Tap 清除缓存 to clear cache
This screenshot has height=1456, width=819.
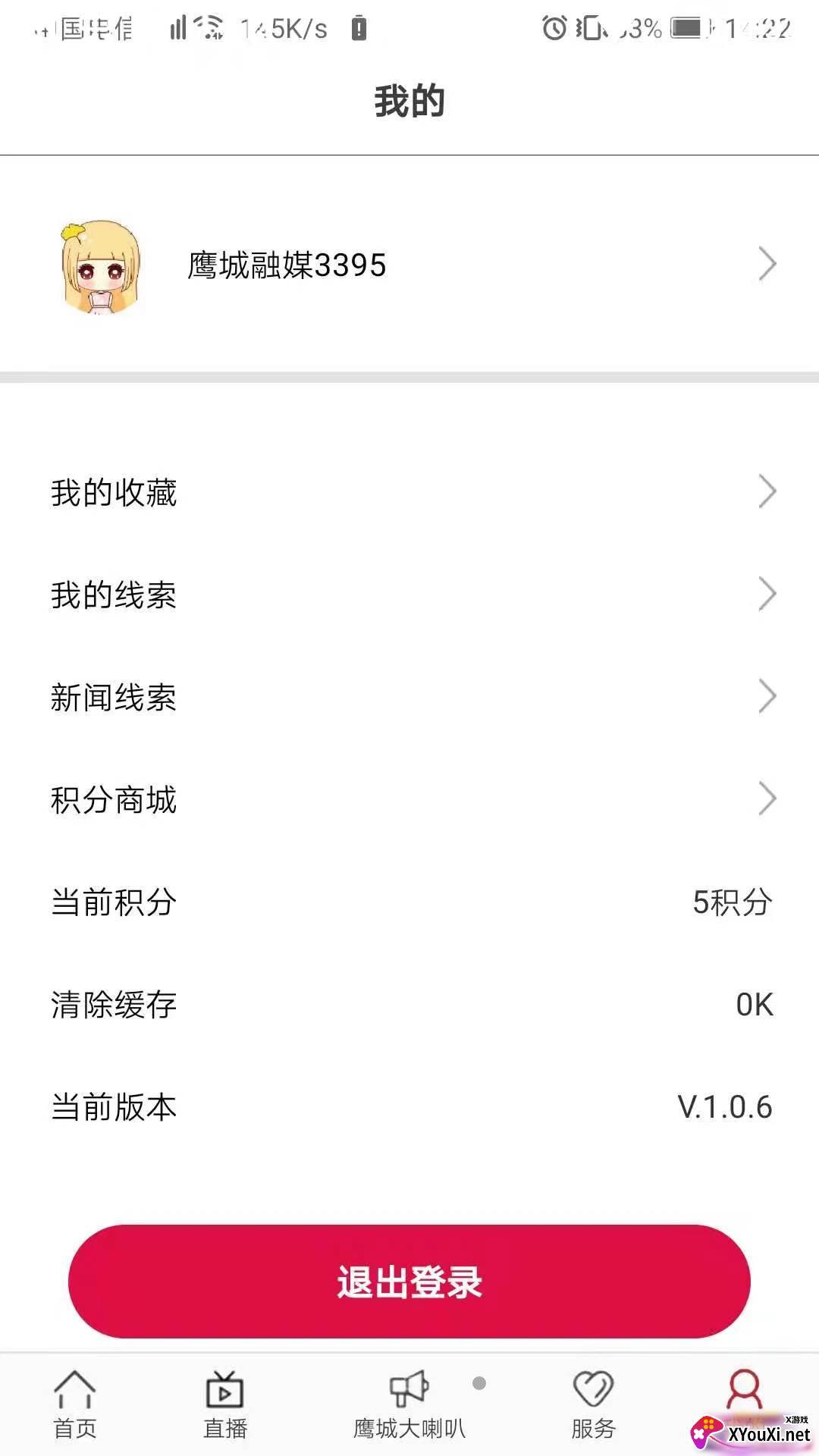tap(409, 1004)
